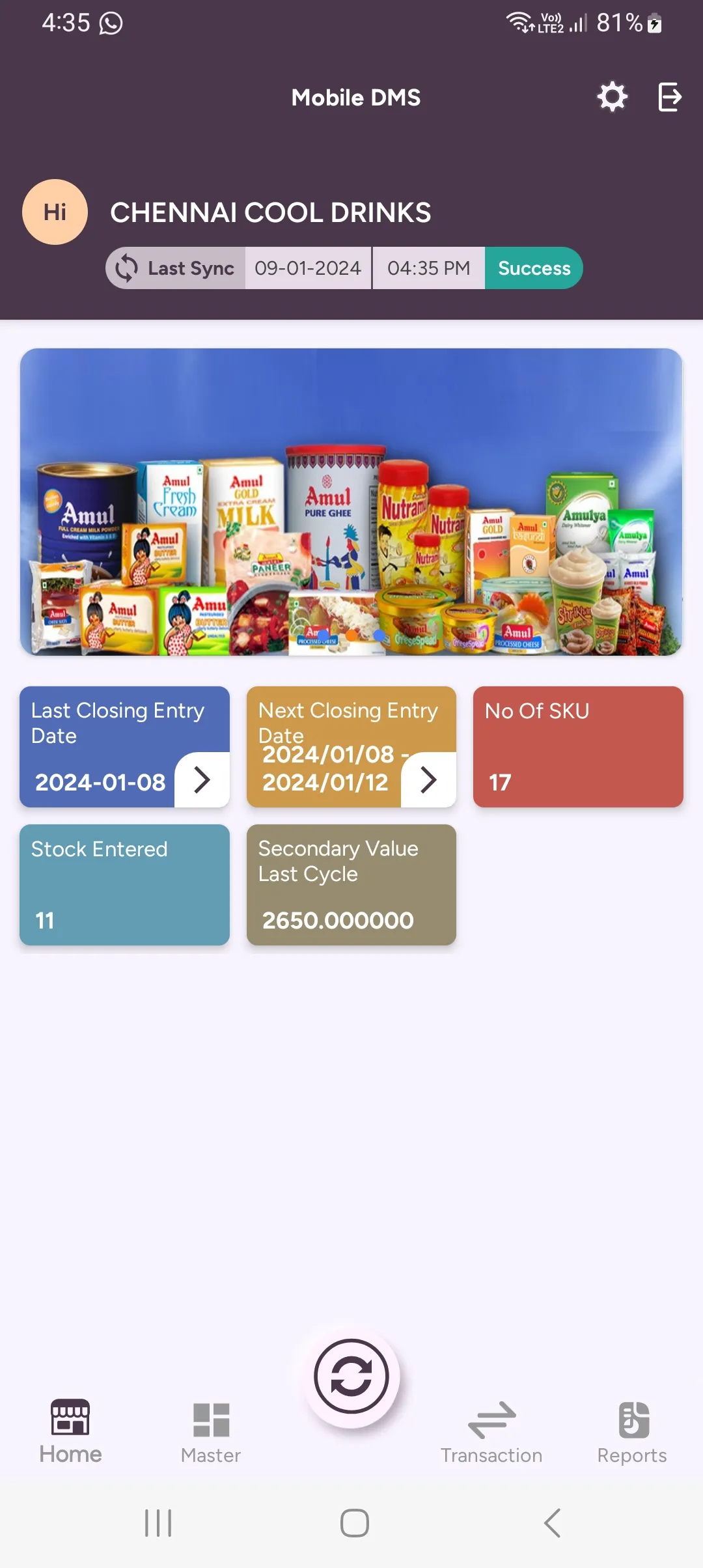Open Last Closing Entry Date arrow

tap(202, 779)
